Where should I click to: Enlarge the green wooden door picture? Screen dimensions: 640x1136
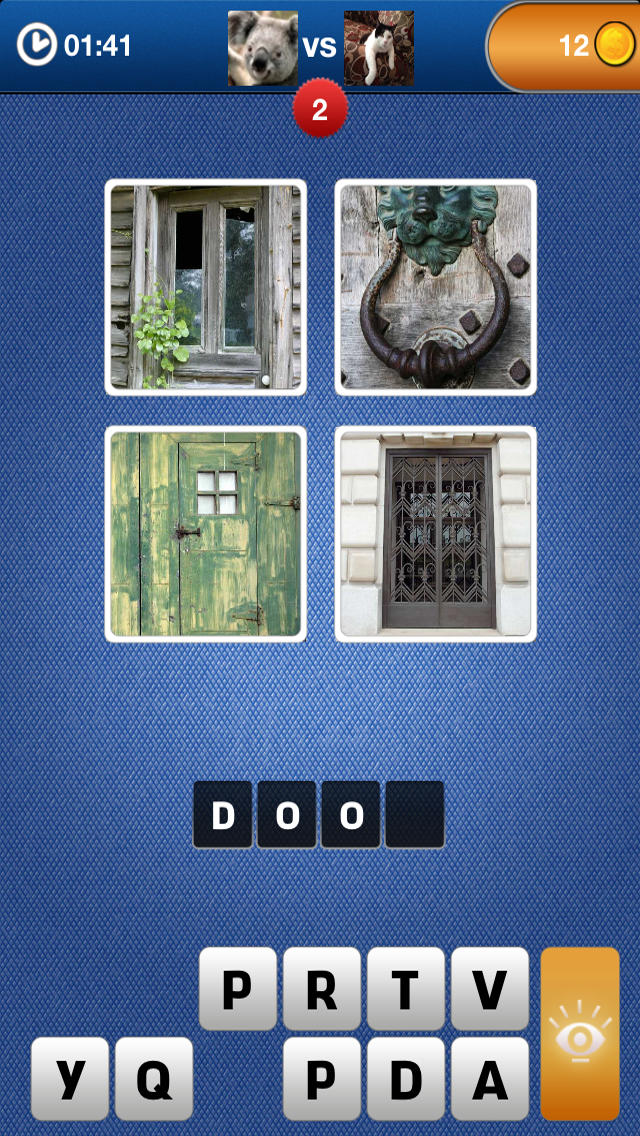point(205,534)
